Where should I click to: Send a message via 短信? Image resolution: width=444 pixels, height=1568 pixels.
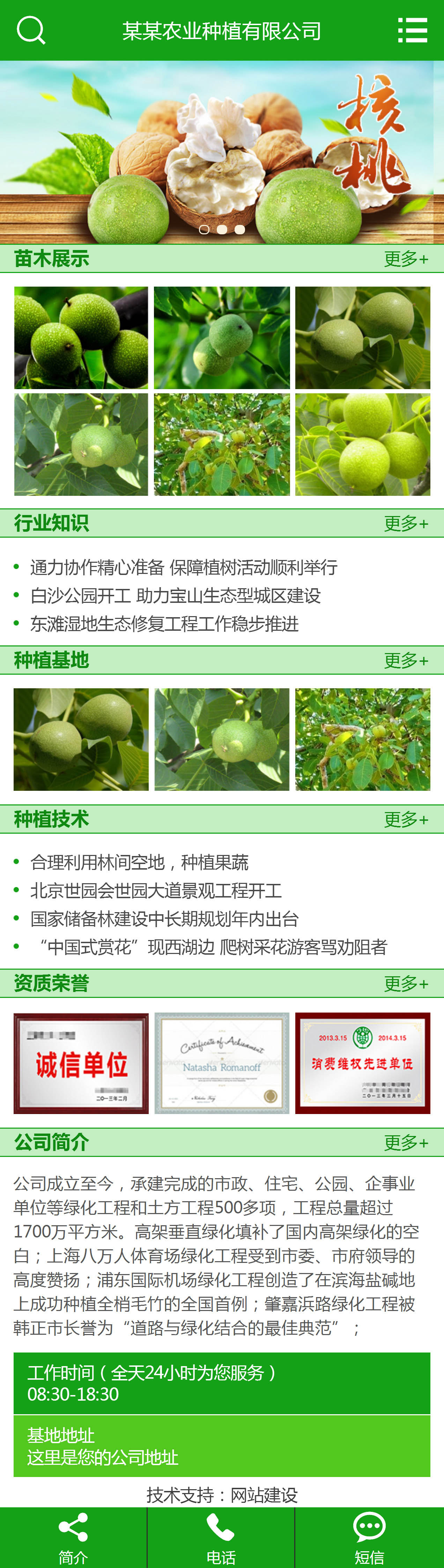[x=369, y=1538]
